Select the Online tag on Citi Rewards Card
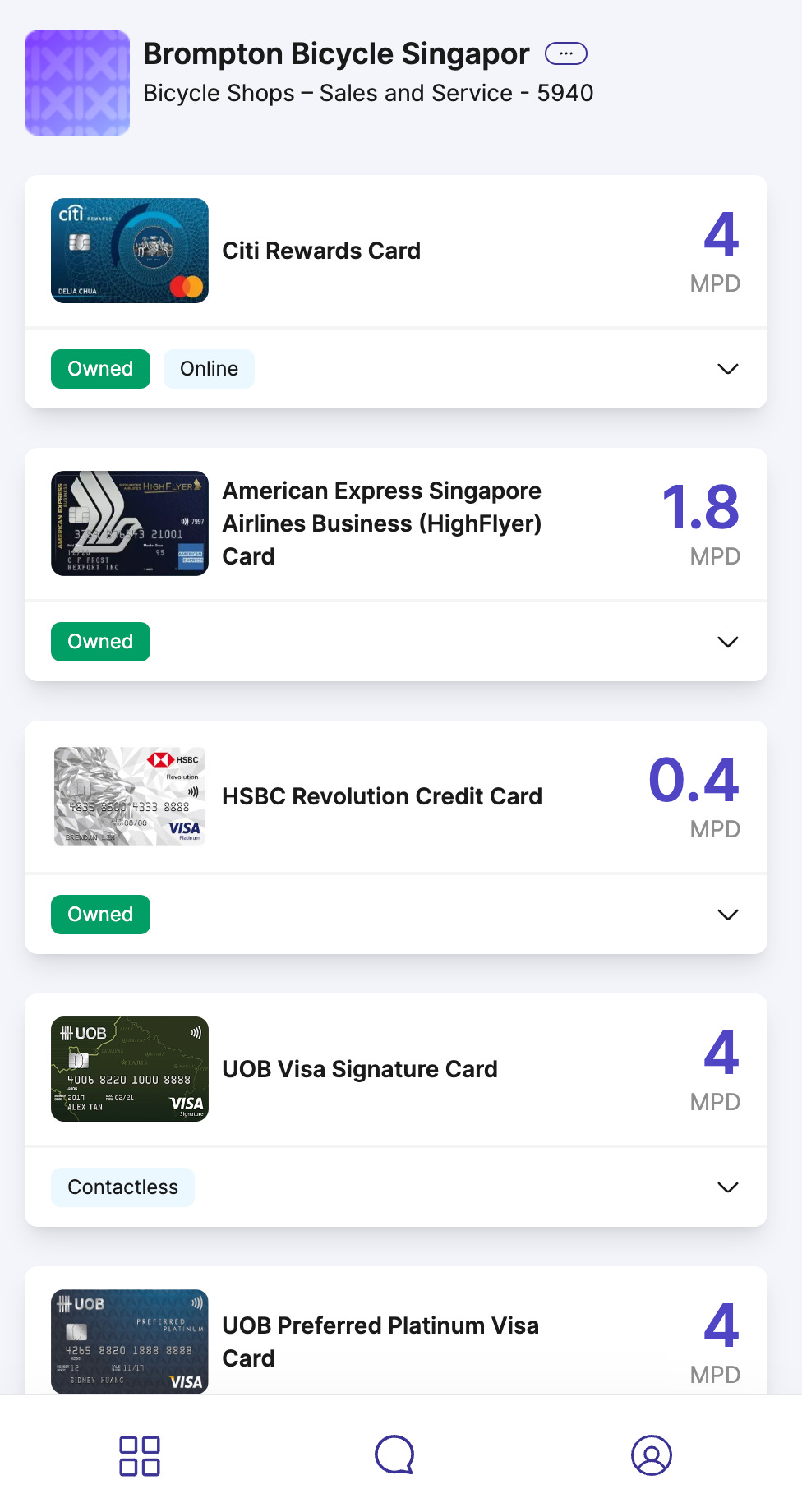The image size is (802, 1512). tap(209, 368)
